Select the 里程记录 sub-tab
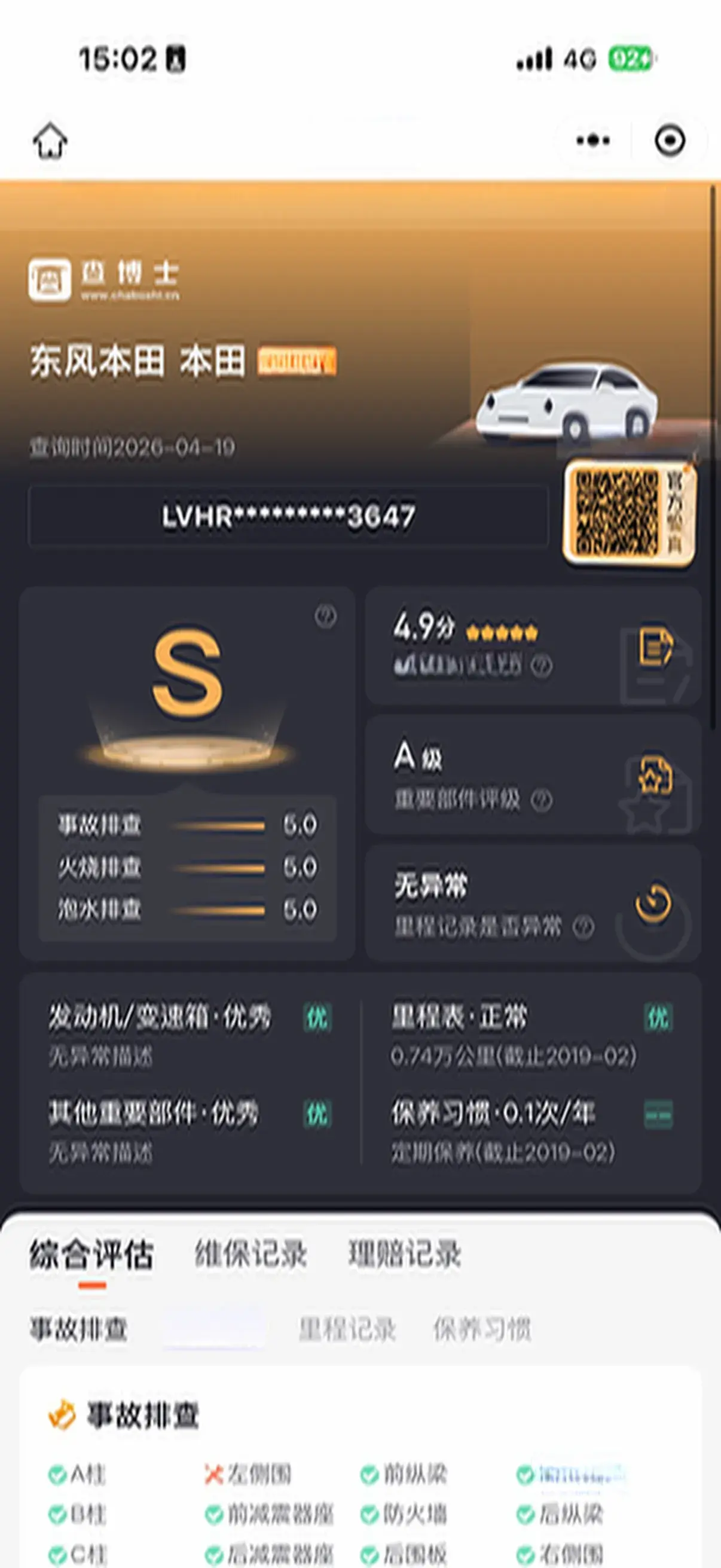The width and height of the screenshot is (721, 1568). 347,1329
